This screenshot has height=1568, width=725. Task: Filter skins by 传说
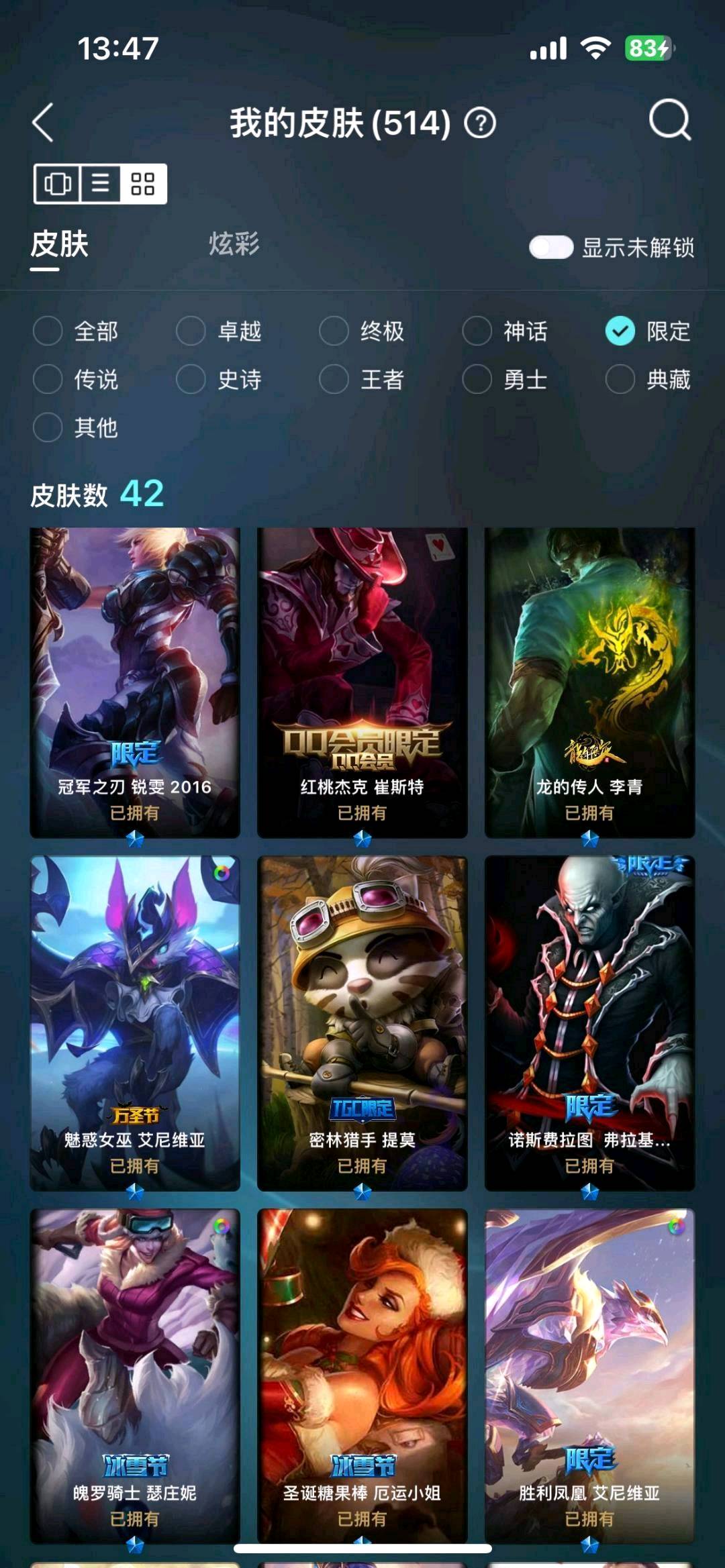click(76, 380)
